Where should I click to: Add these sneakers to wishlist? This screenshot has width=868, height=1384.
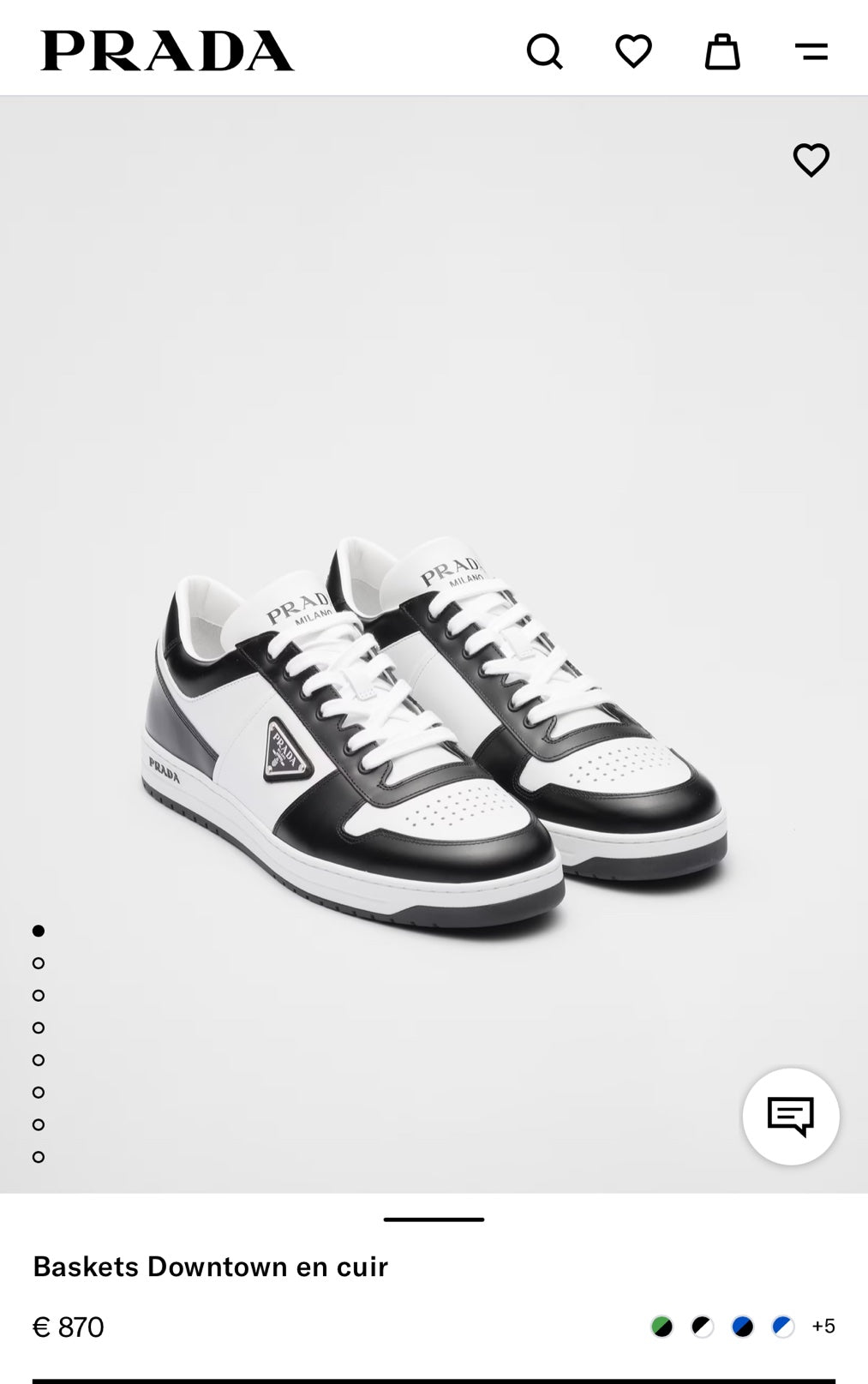pos(811,160)
